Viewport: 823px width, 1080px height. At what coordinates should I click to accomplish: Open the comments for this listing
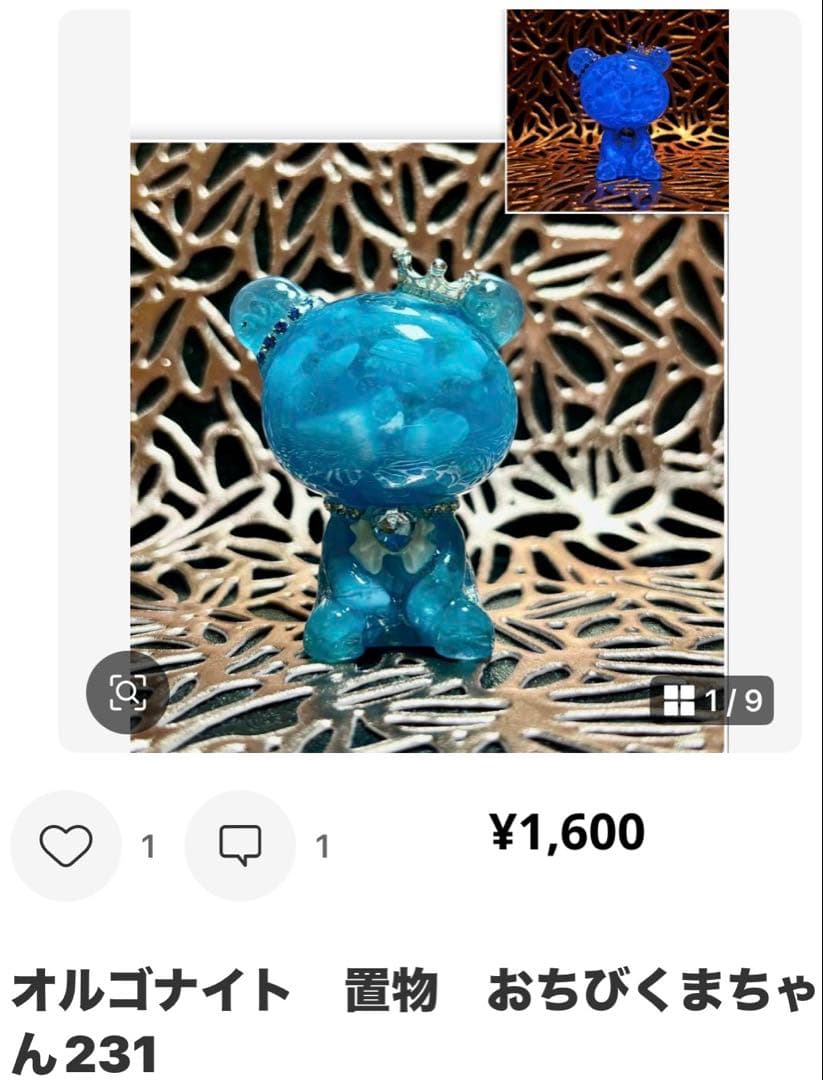point(240,846)
